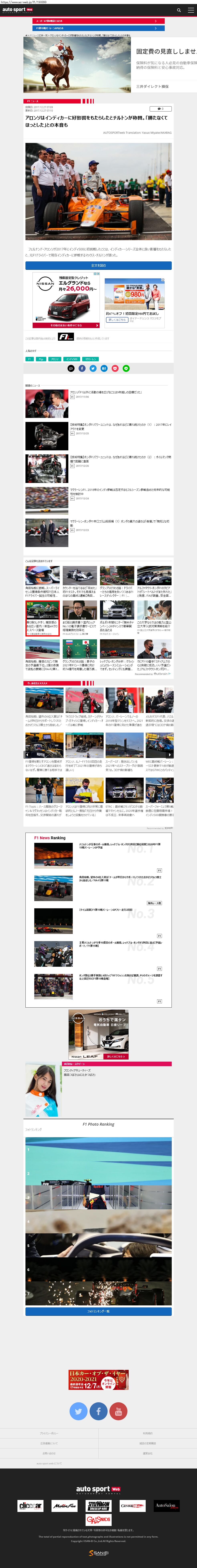The image size is (197, 1568).
Task: Save the article to Pocket
Action: (115, 368)
